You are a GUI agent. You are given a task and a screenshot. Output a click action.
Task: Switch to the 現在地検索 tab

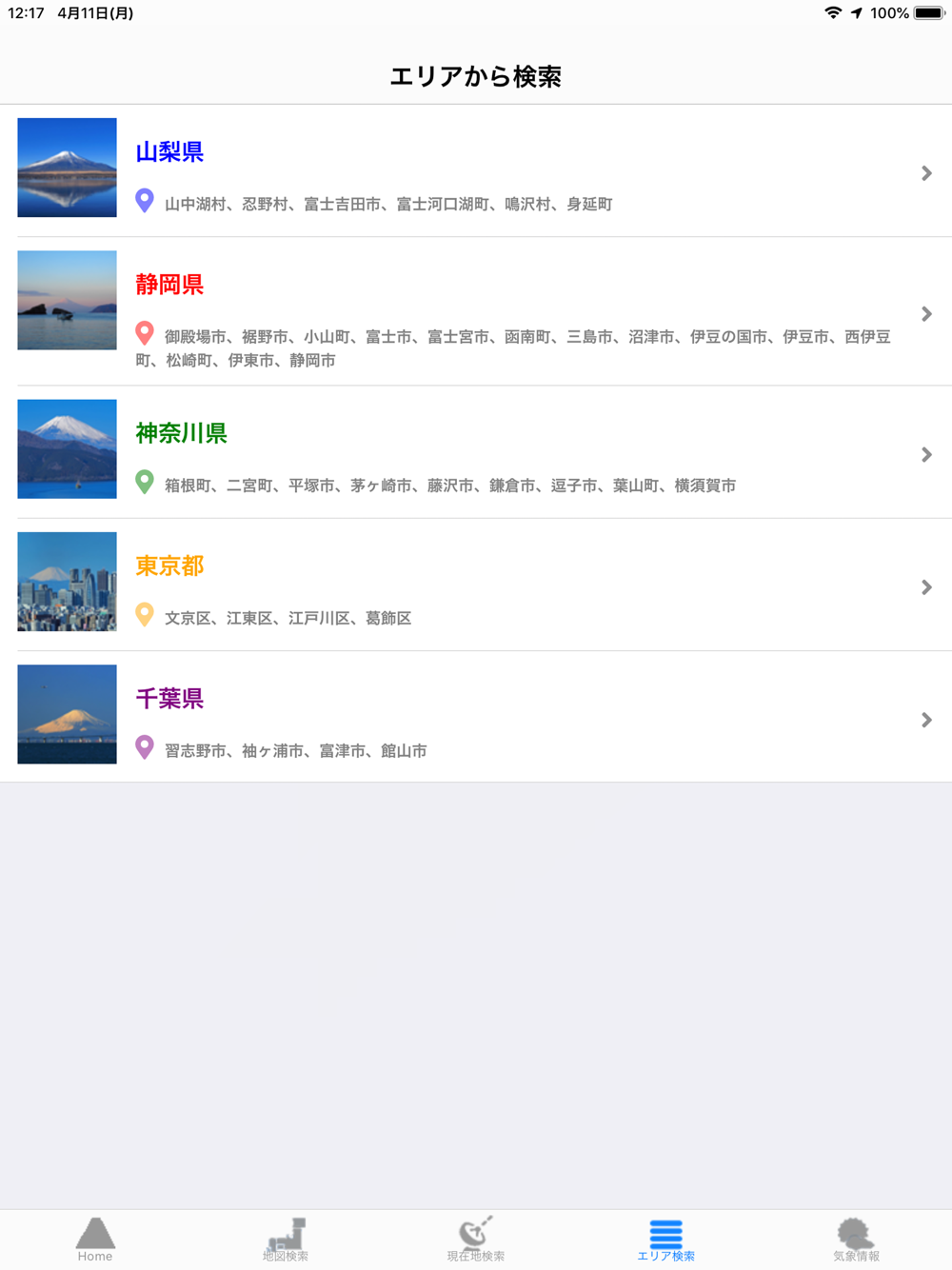tap(476, 1239)
